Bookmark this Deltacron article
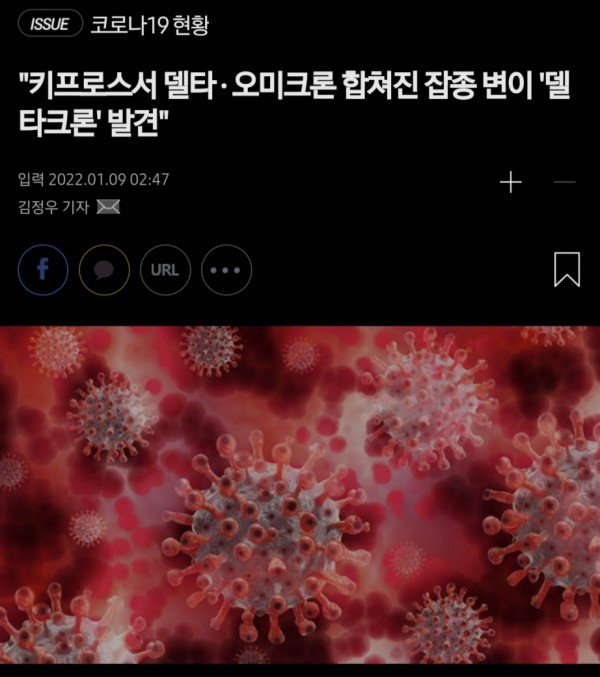This screenshot has width=600, height=677. click(566, 270)
